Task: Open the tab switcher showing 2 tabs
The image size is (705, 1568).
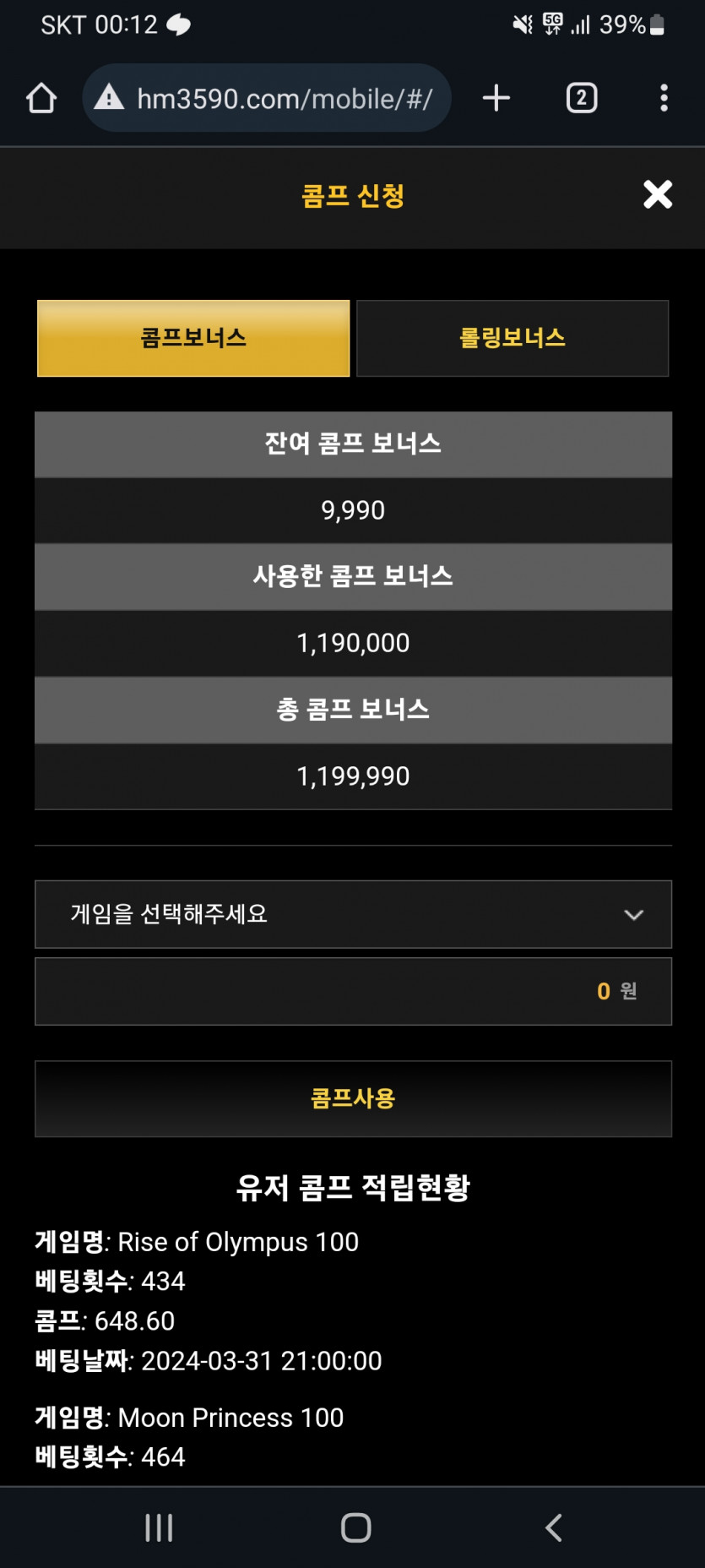Action: click(x=582, y=98)
